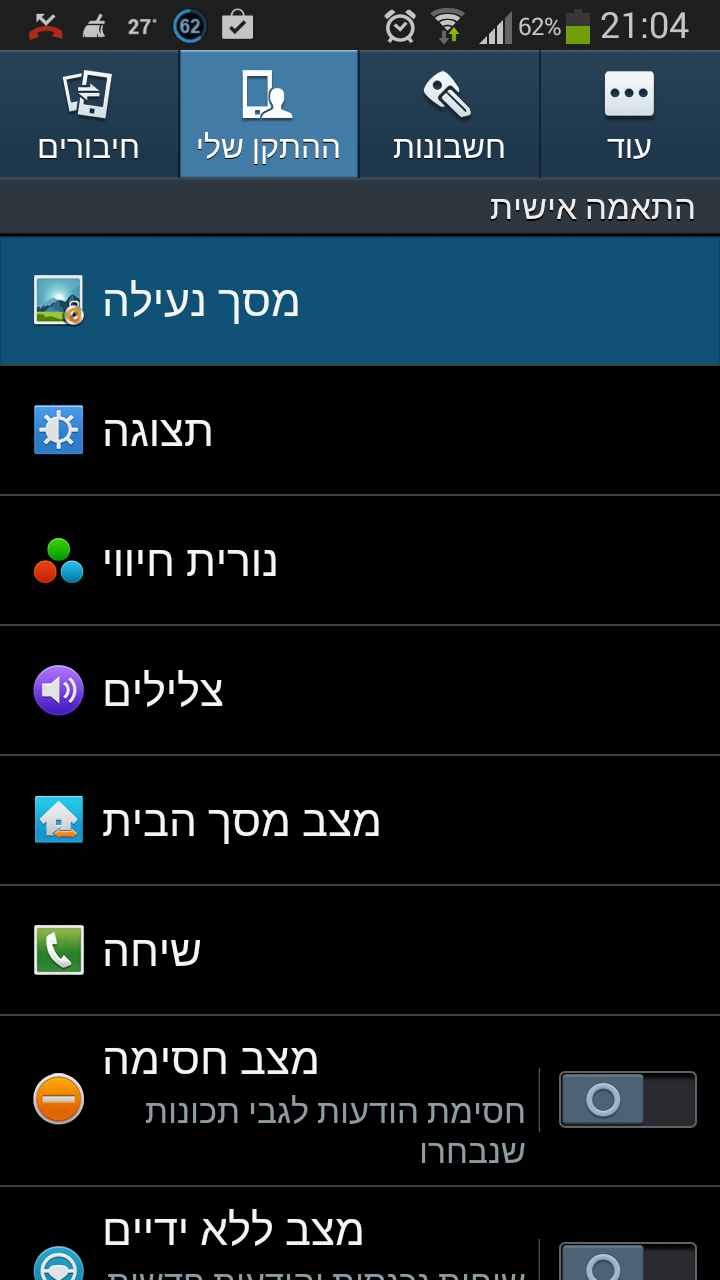720x1280 pixels.
Task: Tap the blue Display (תצוגה) settings icon
Action: [x=58, y=430]
